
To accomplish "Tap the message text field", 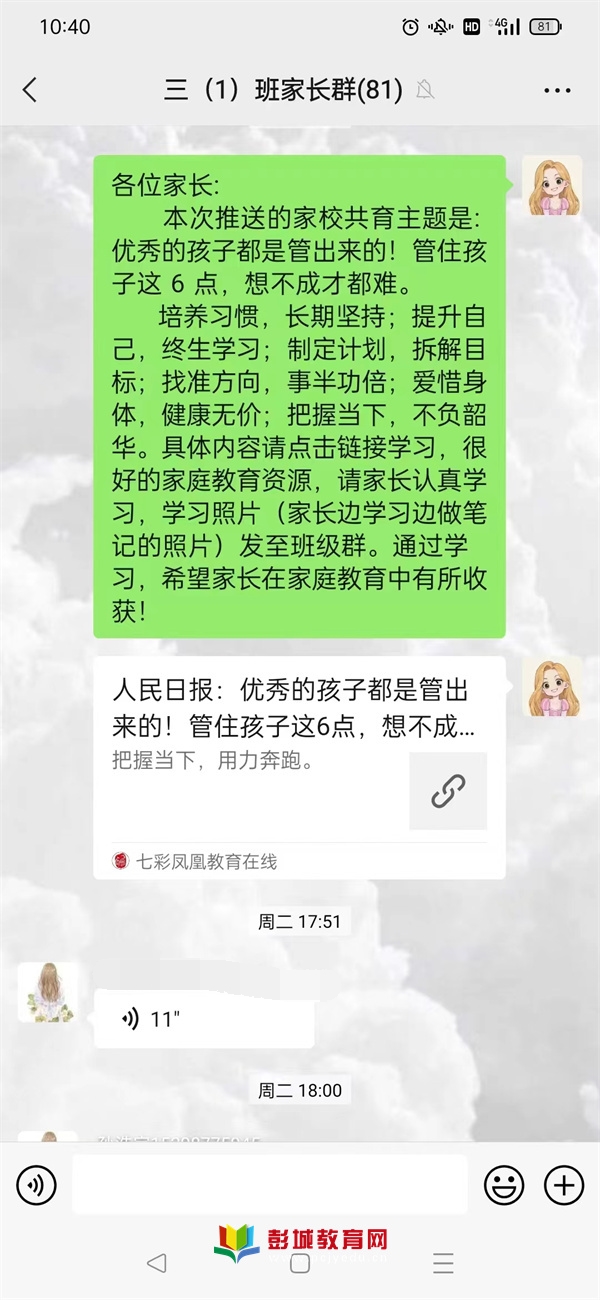I will pos(269,1185).
